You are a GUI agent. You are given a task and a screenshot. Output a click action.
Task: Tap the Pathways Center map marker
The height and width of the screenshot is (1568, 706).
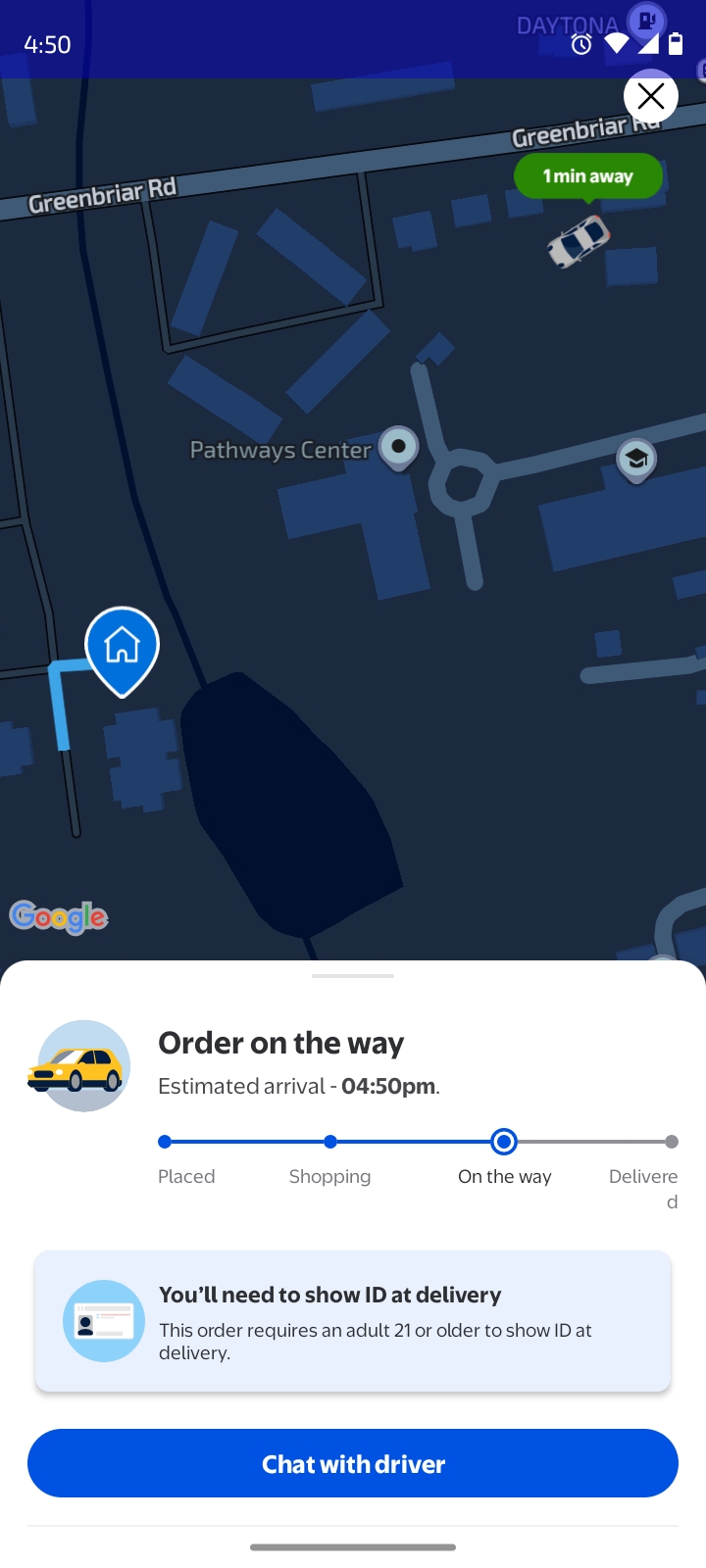pyautogui.click(x=398, y=447)
